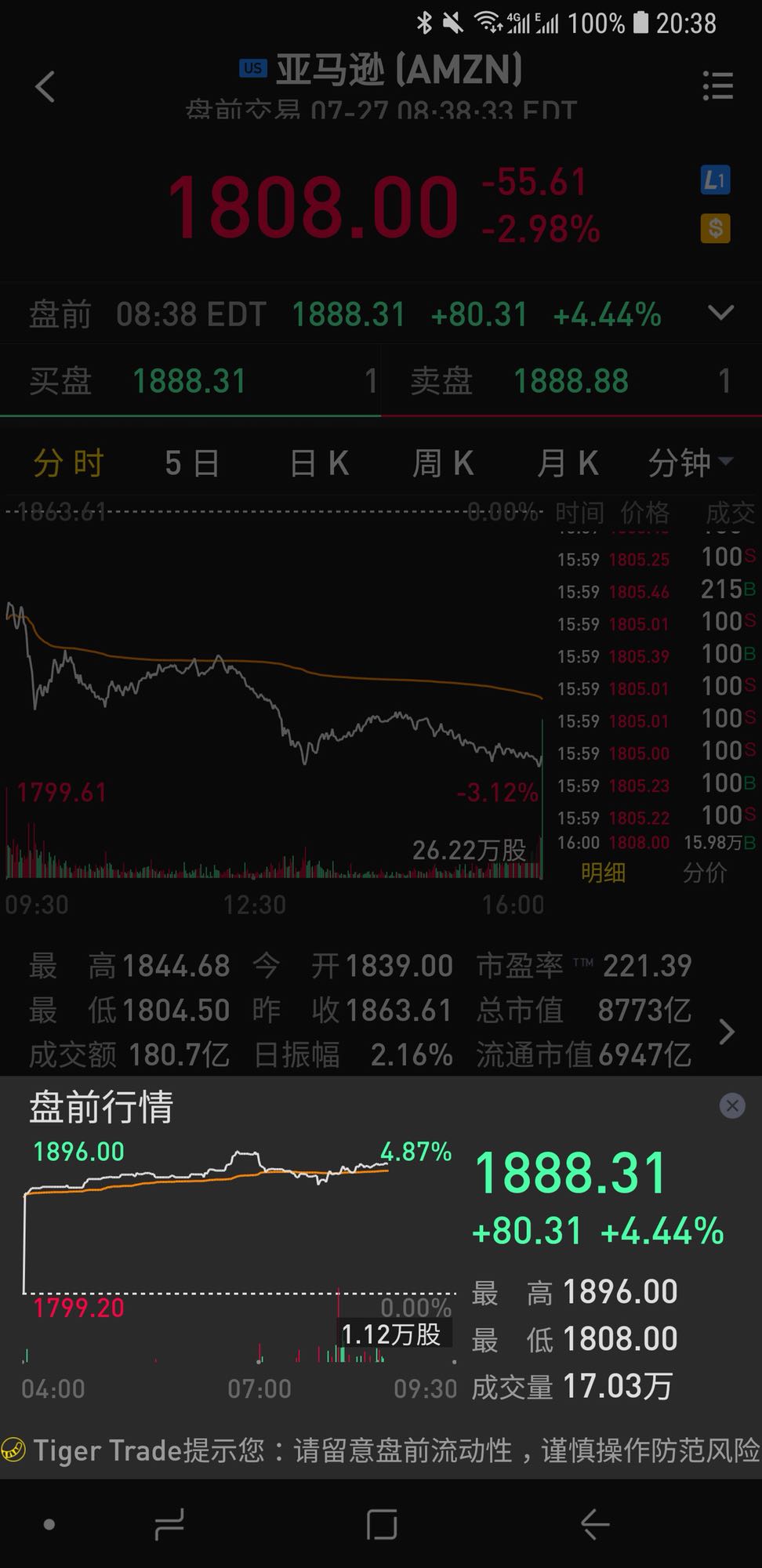This screenshot has width=762, height=1568.
Task: Tap the yellow dollar sign icon
Action: [715, 228]
